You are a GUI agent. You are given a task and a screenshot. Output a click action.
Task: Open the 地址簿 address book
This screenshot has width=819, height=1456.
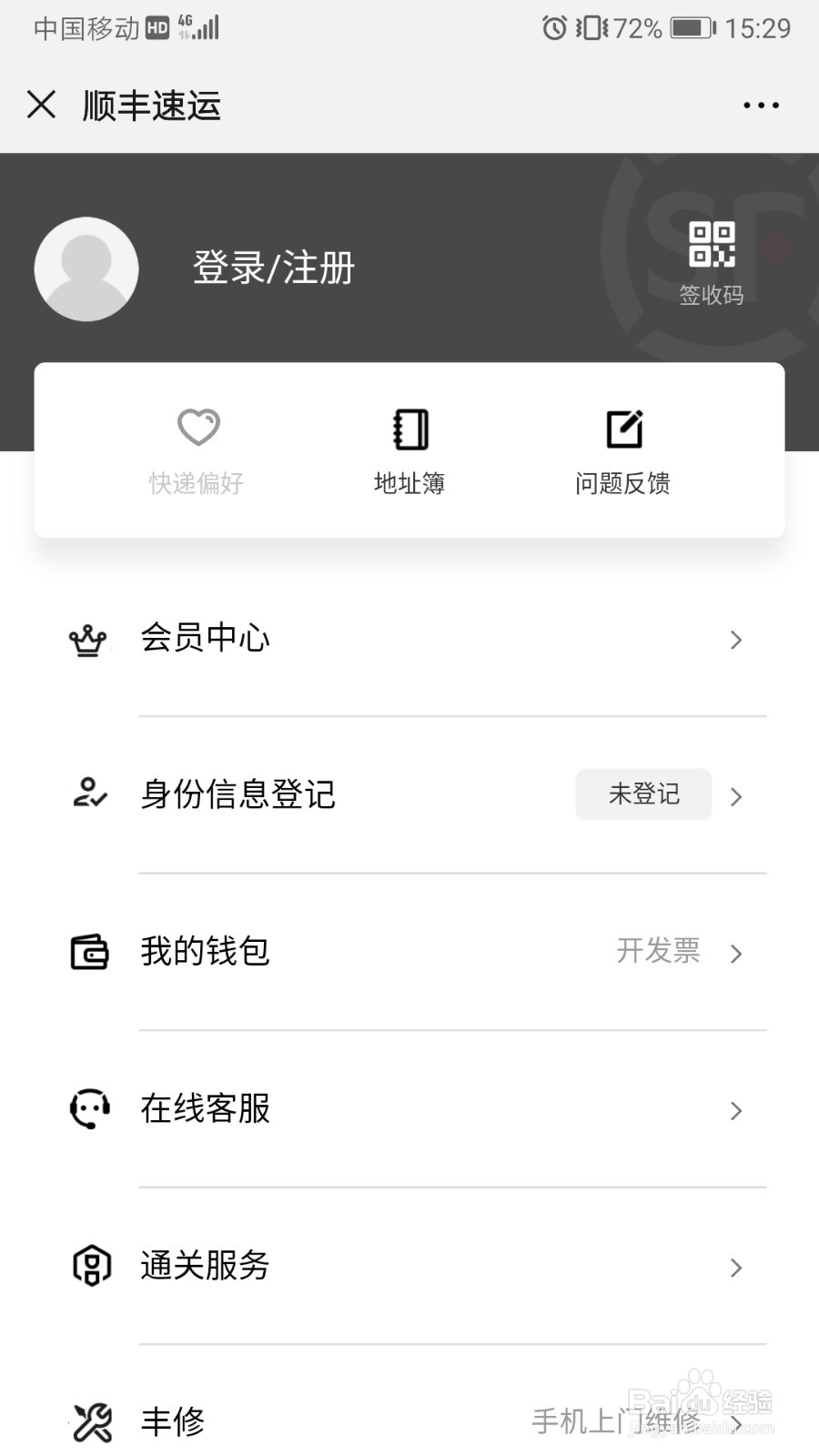tap(409, 451)
